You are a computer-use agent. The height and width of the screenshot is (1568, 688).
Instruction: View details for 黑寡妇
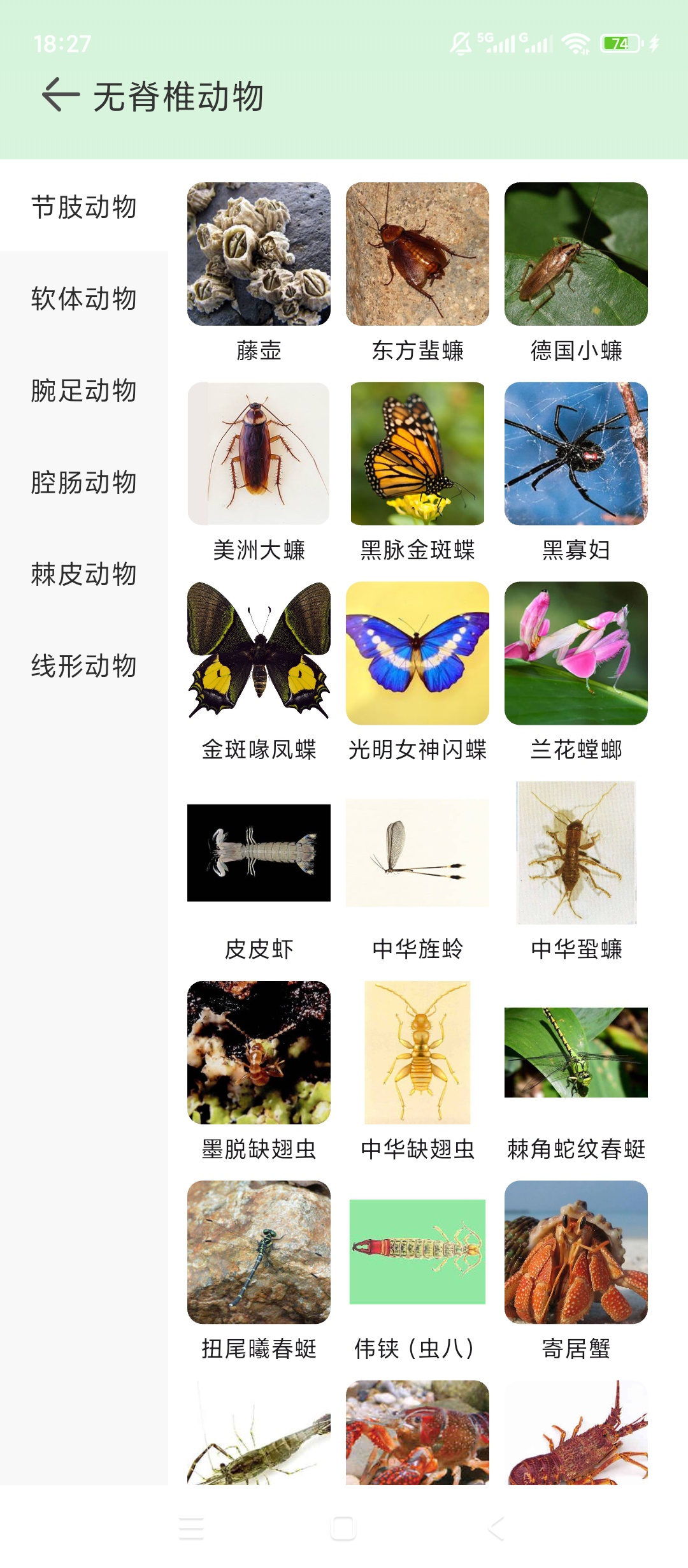coord(576,472)
